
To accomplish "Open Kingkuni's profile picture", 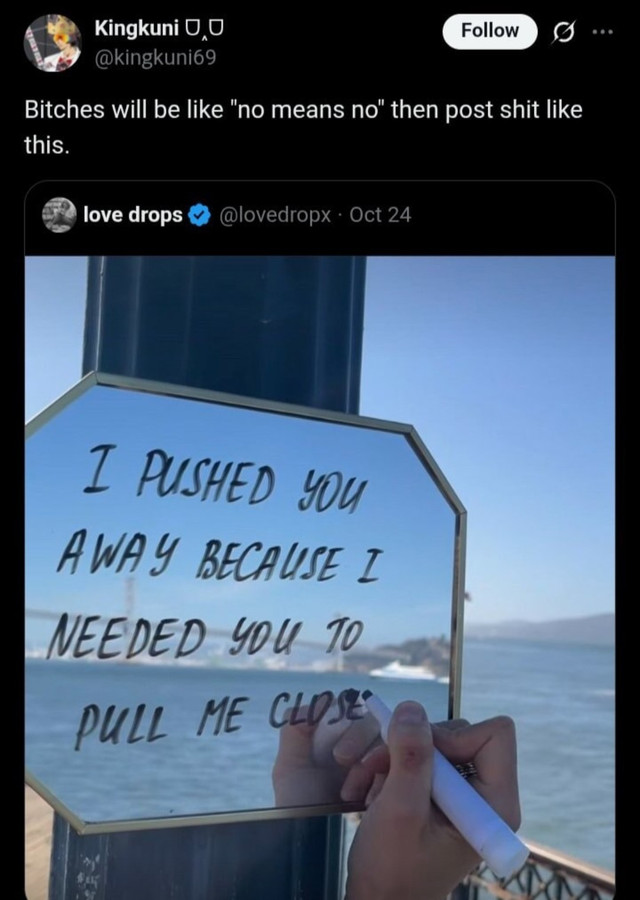I will click(x=52, y=43).
